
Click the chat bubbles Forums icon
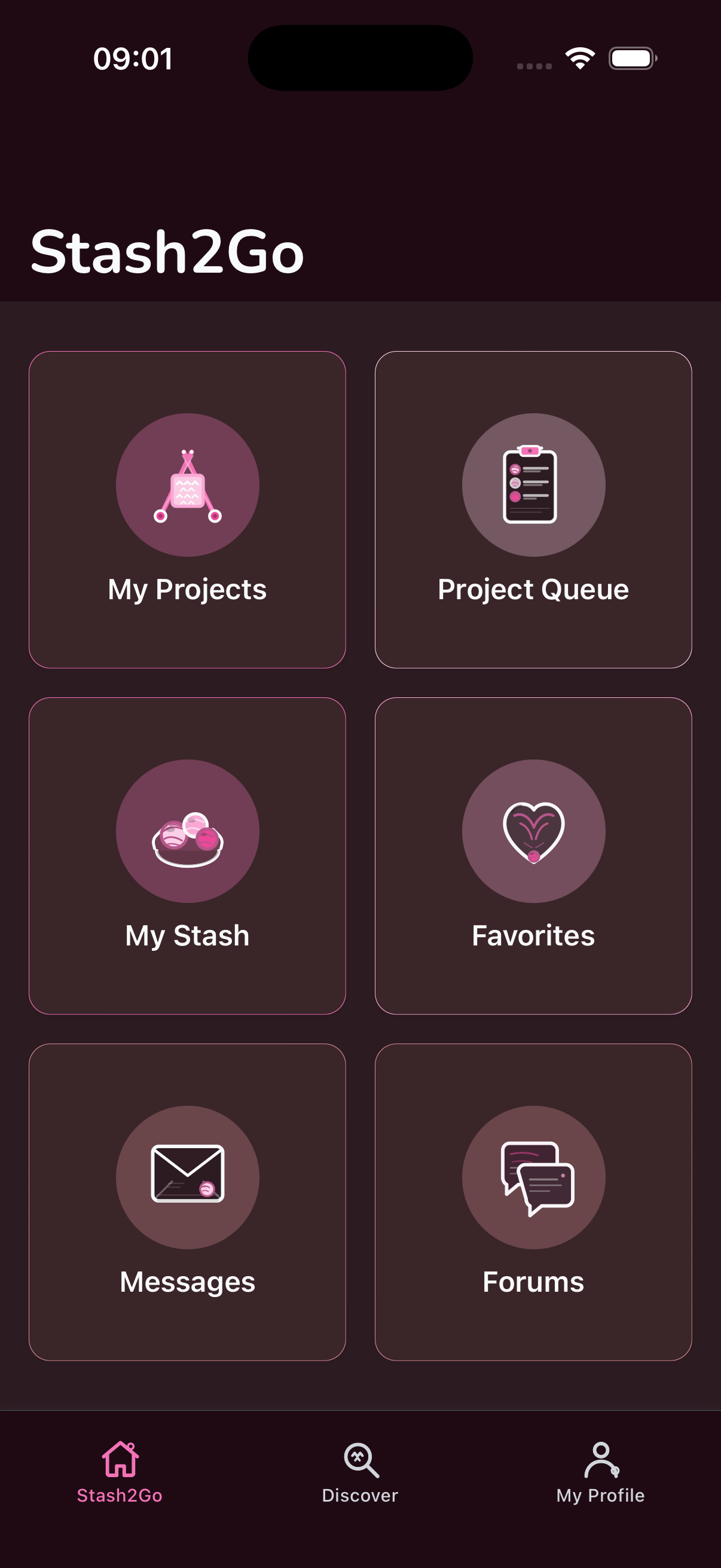pyautogui.click(x=533, y=1178)
